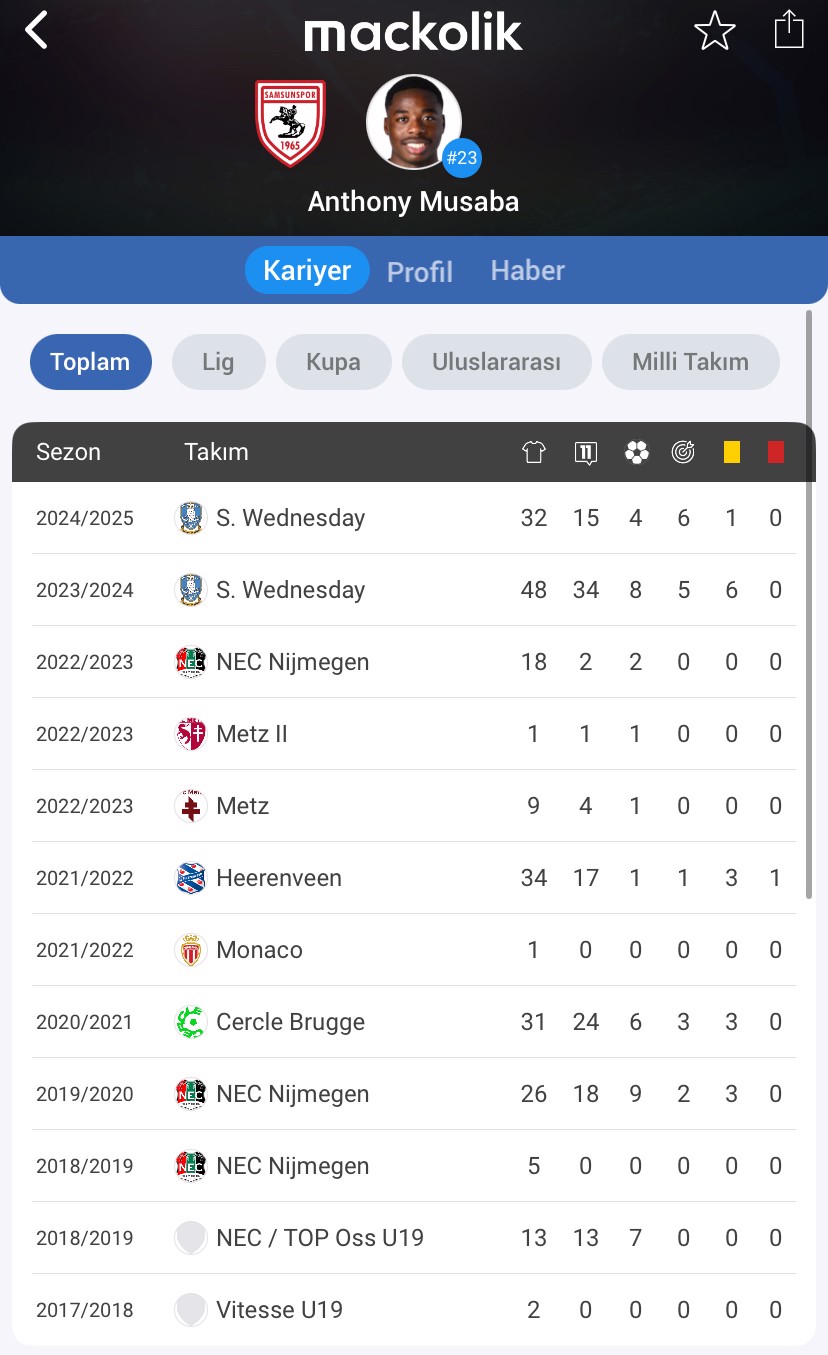The height and width of the screenshot is (1355, 828).
Task: Share this player page
Action: click(x=789, y=29)
